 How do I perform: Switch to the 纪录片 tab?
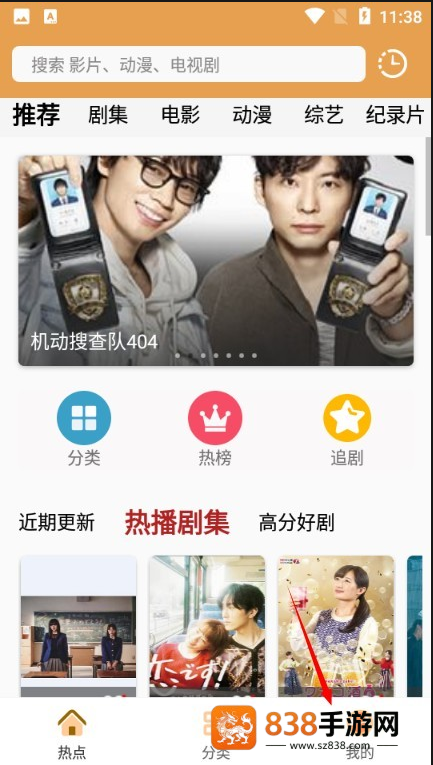pyautogui.click(x=395, y=116)
